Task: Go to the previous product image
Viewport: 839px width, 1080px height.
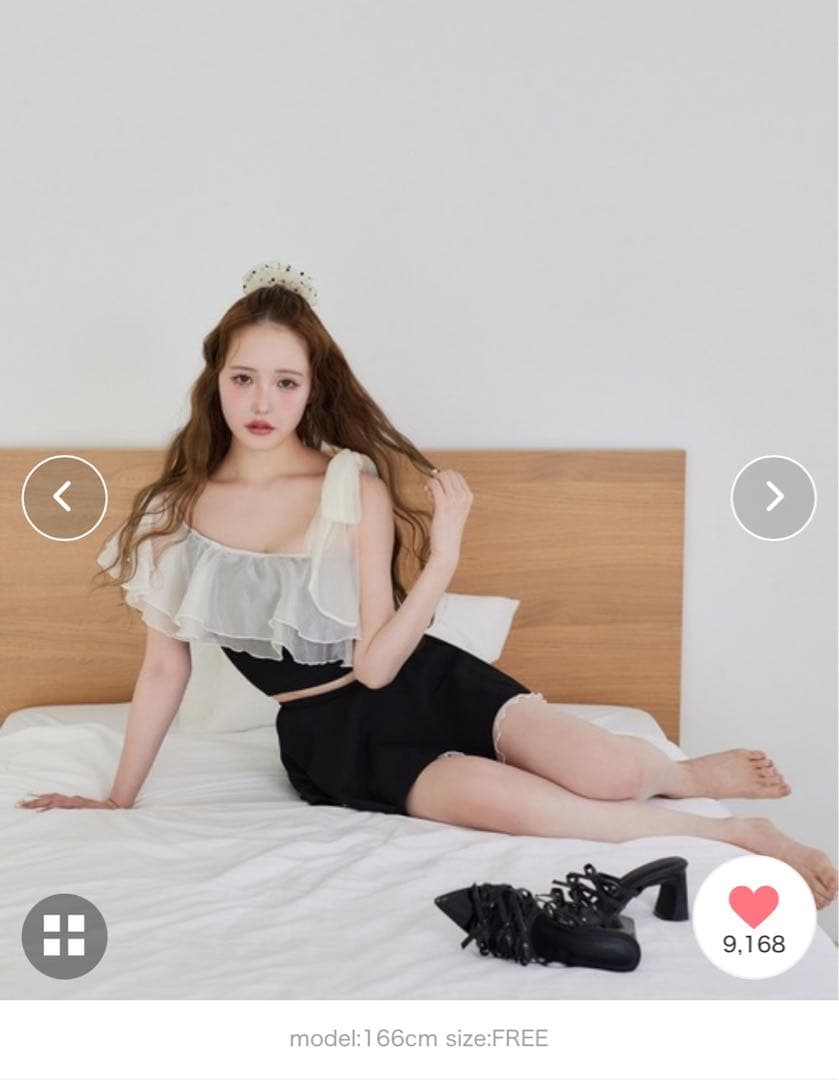Action: coord(64,497)
